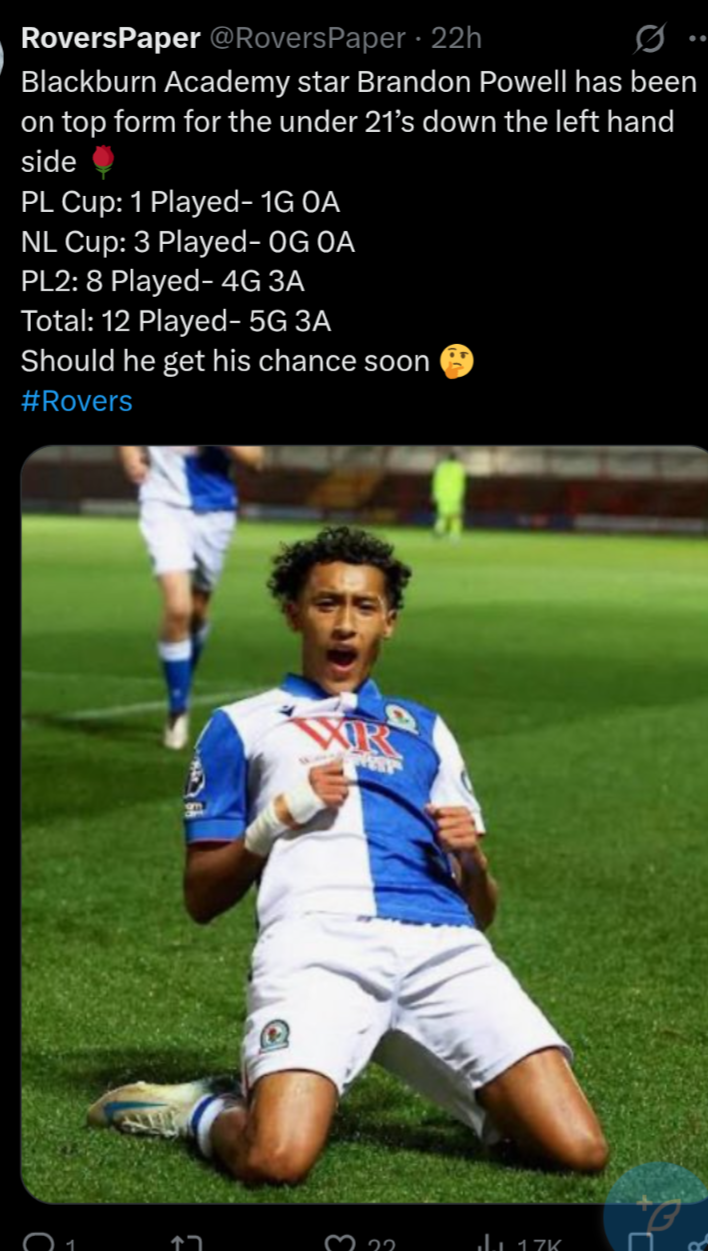View the post's analytics
This screenshot has height=1251, width=708.
click(491, 1243)
